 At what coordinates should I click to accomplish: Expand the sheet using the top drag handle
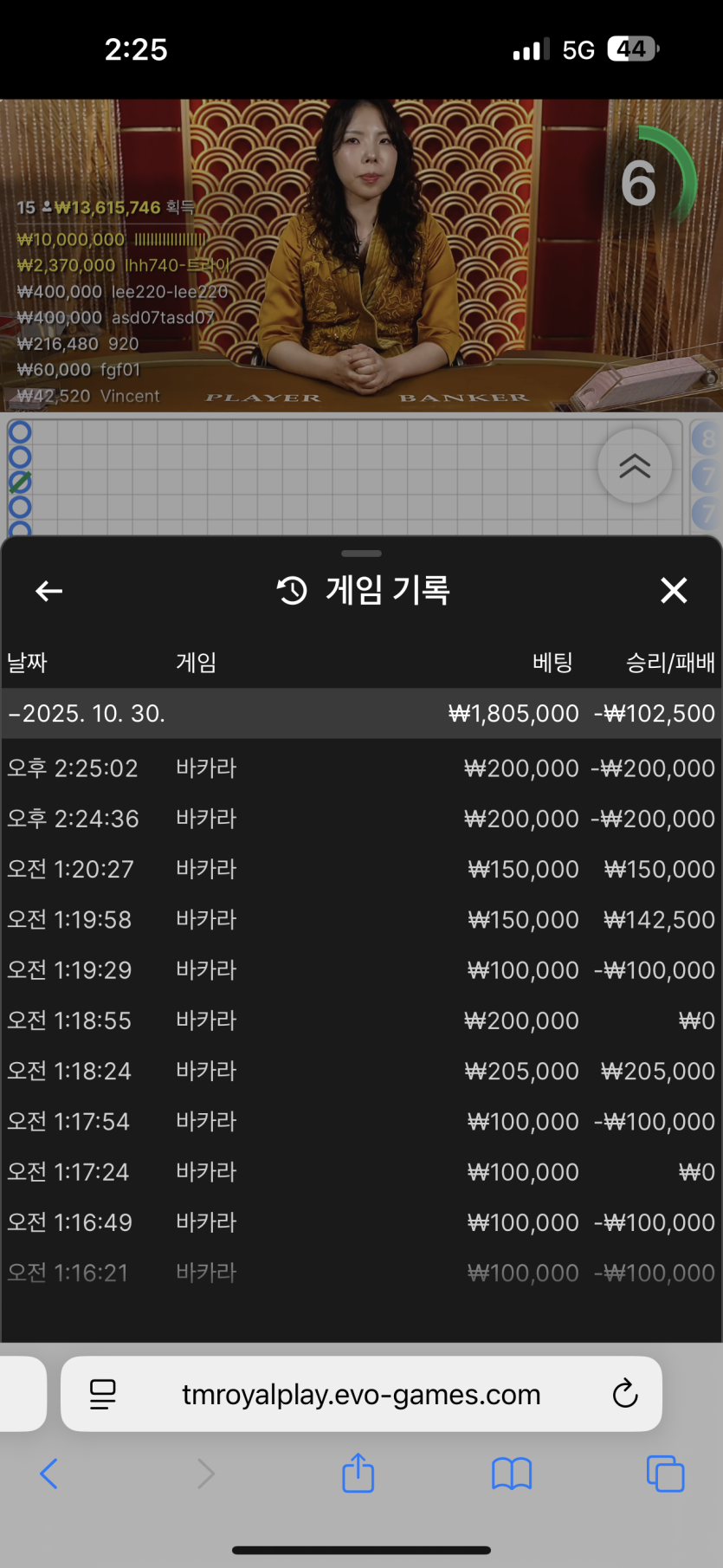361,553
